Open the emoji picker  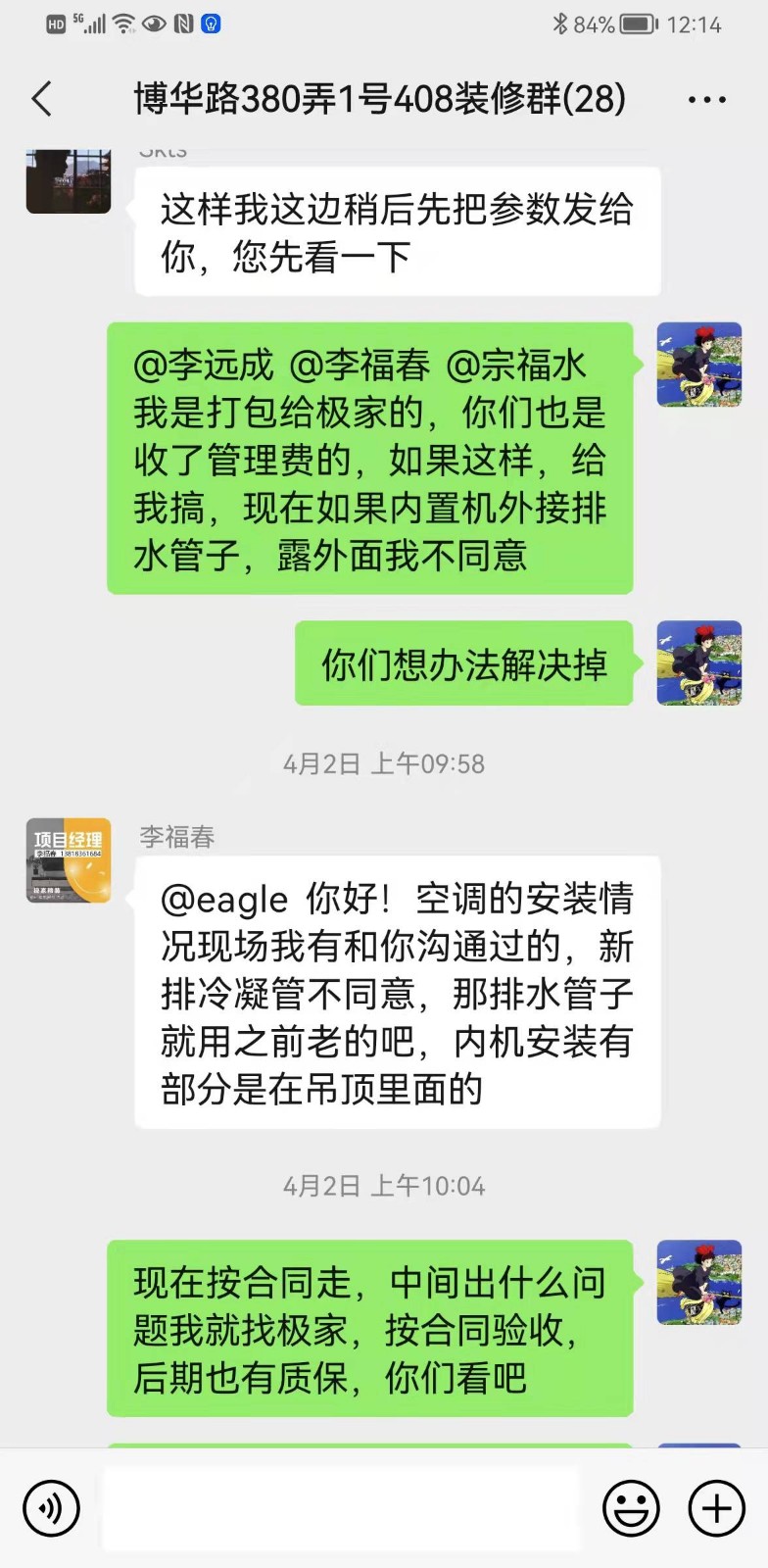[x=630, y=1508]
